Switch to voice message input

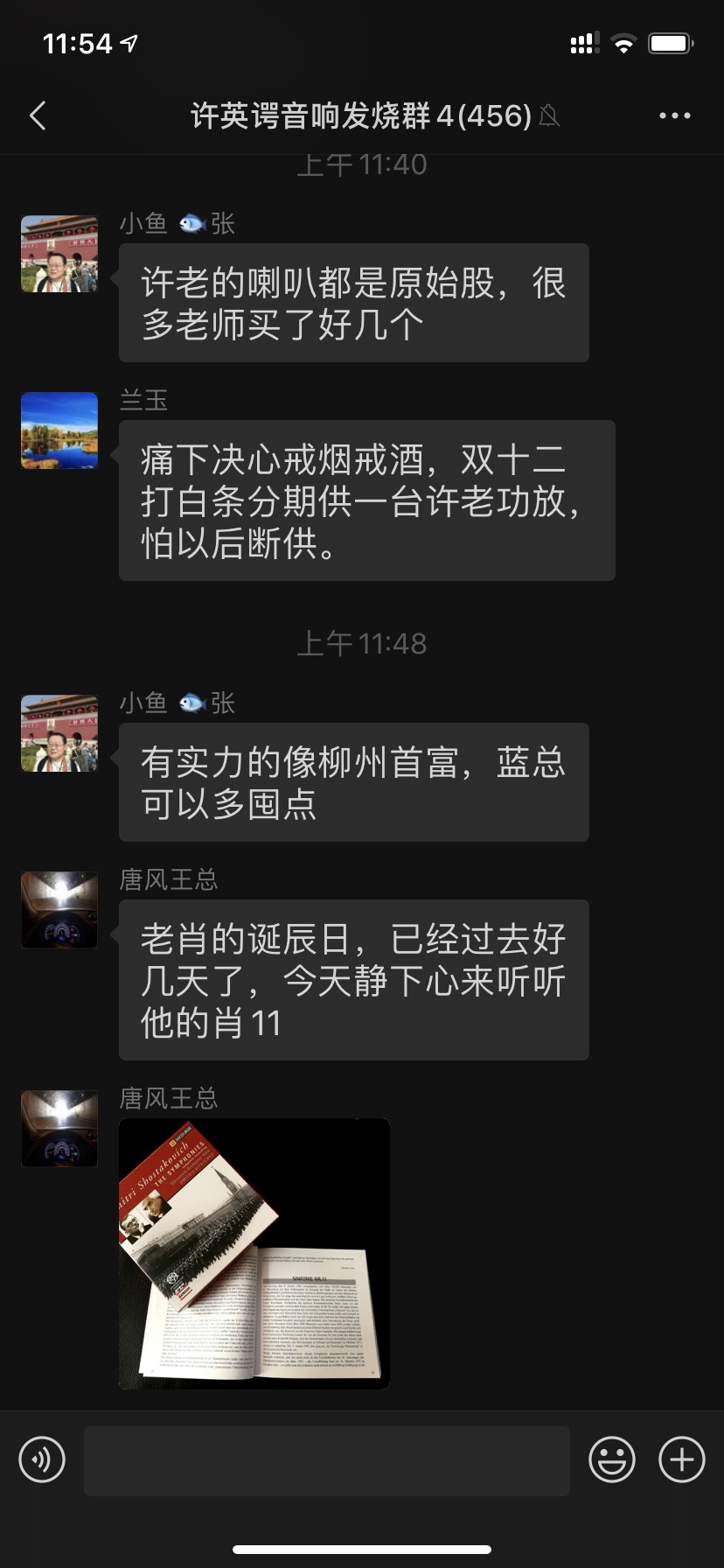coord(42,1459)
